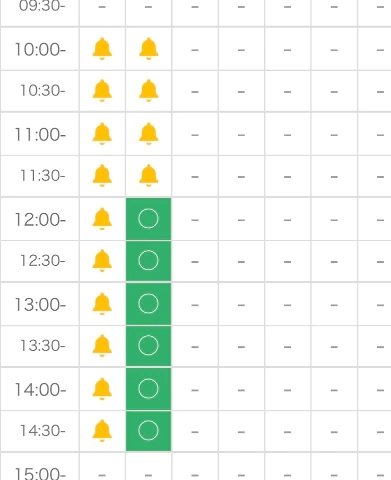Set first-column bell alert at 11:30
Screen dimensions: 391x480
(102, 176)
